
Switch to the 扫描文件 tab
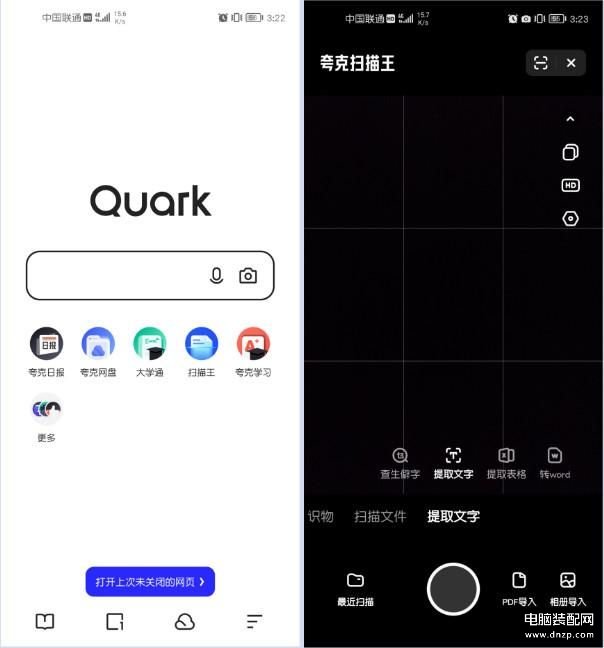[380, 517]
